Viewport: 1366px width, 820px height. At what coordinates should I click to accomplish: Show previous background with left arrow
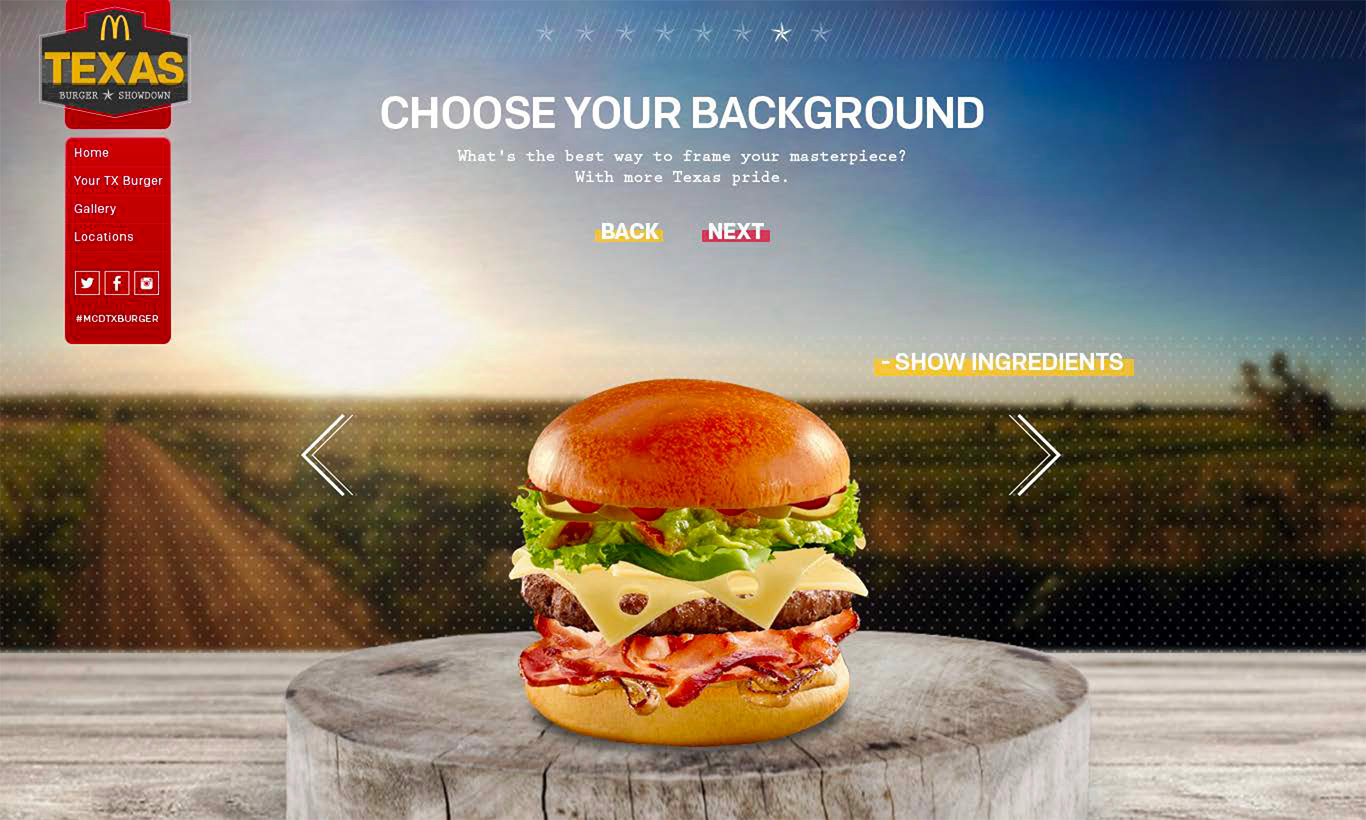pyautogui.click(x=327, y=455)
